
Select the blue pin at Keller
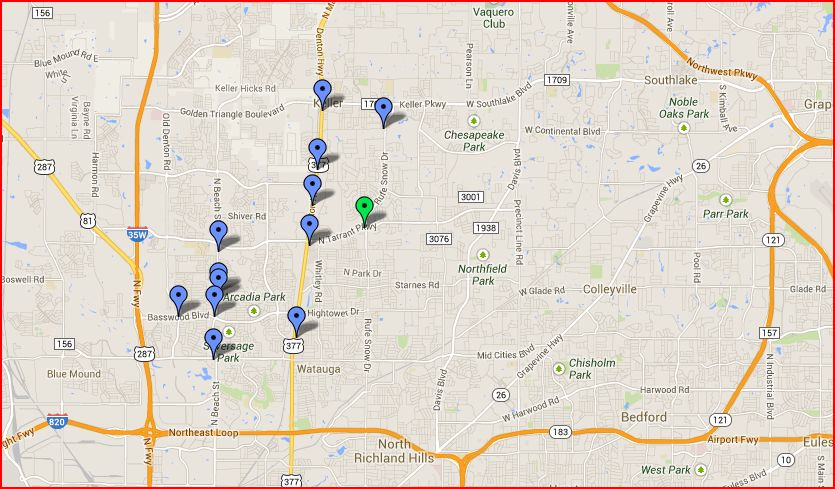coord(322,92)
